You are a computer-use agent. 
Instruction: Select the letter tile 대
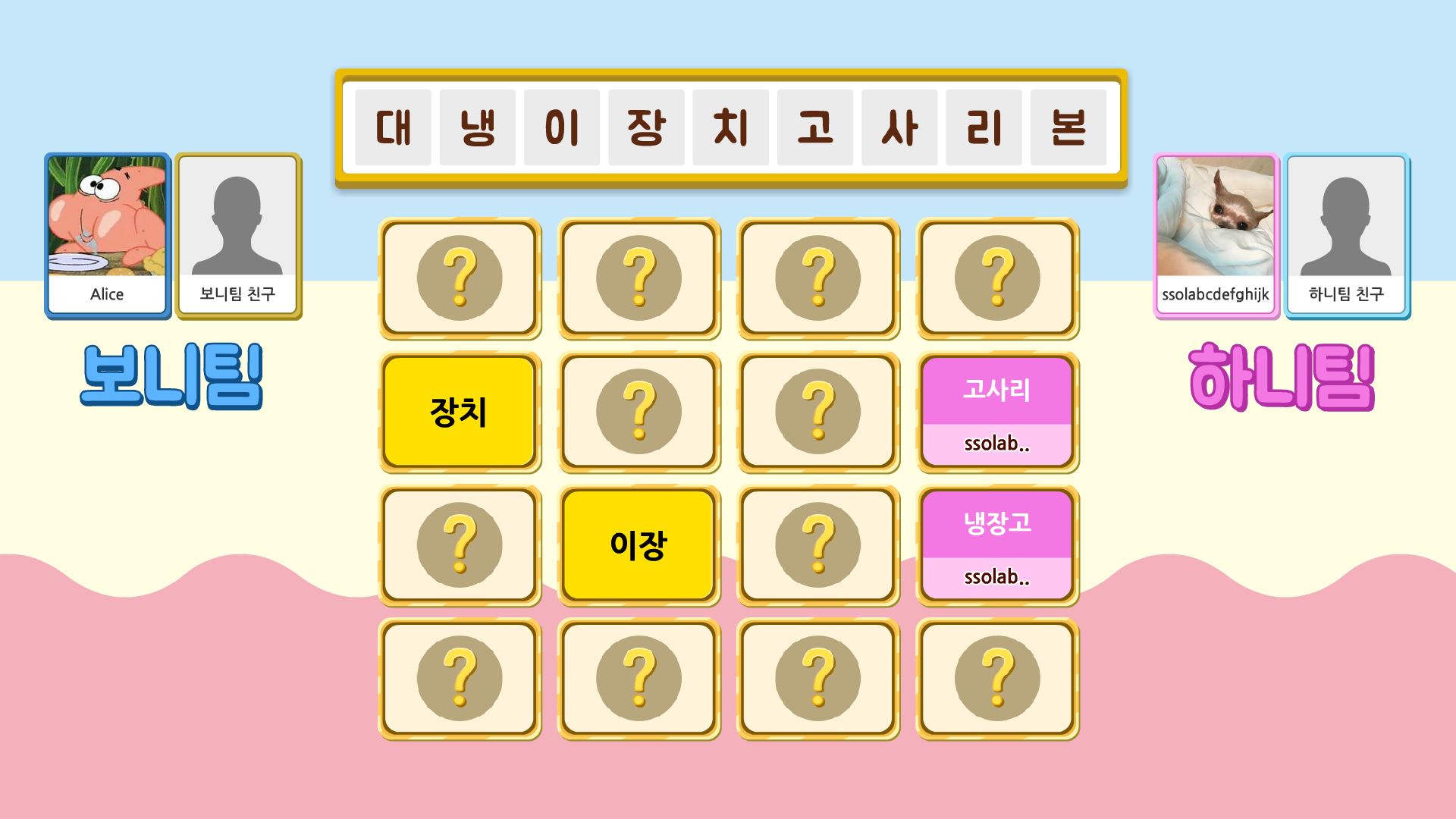(x=393, y=127)
